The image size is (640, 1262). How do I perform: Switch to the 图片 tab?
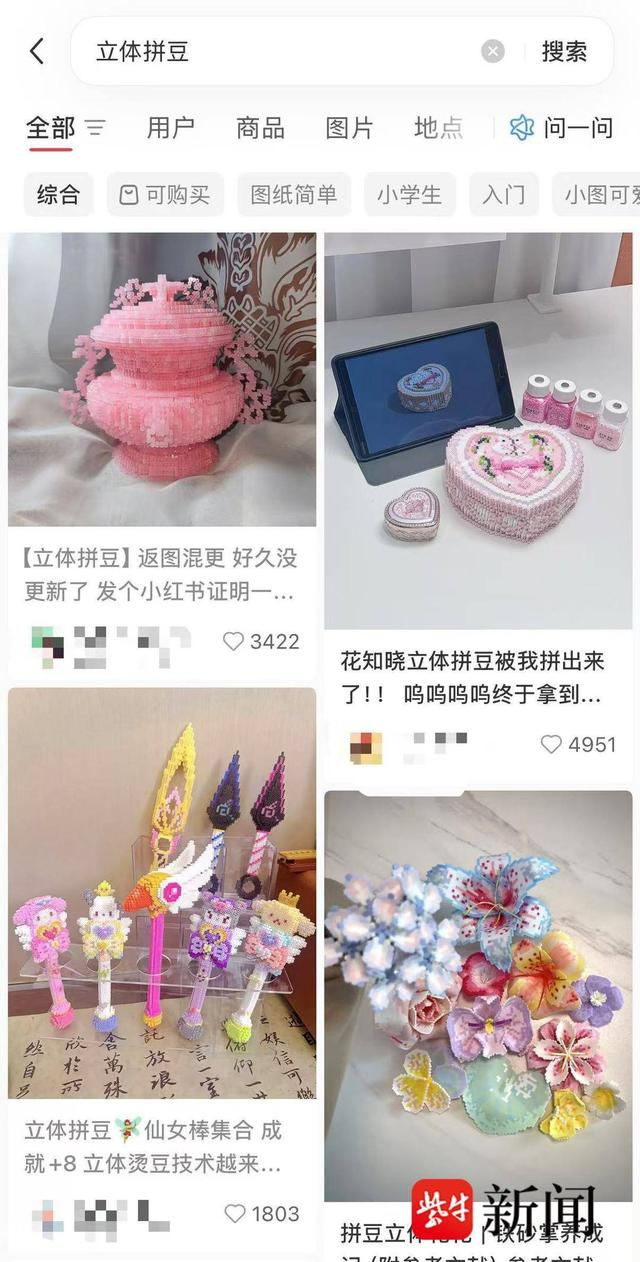pos(349,128)
